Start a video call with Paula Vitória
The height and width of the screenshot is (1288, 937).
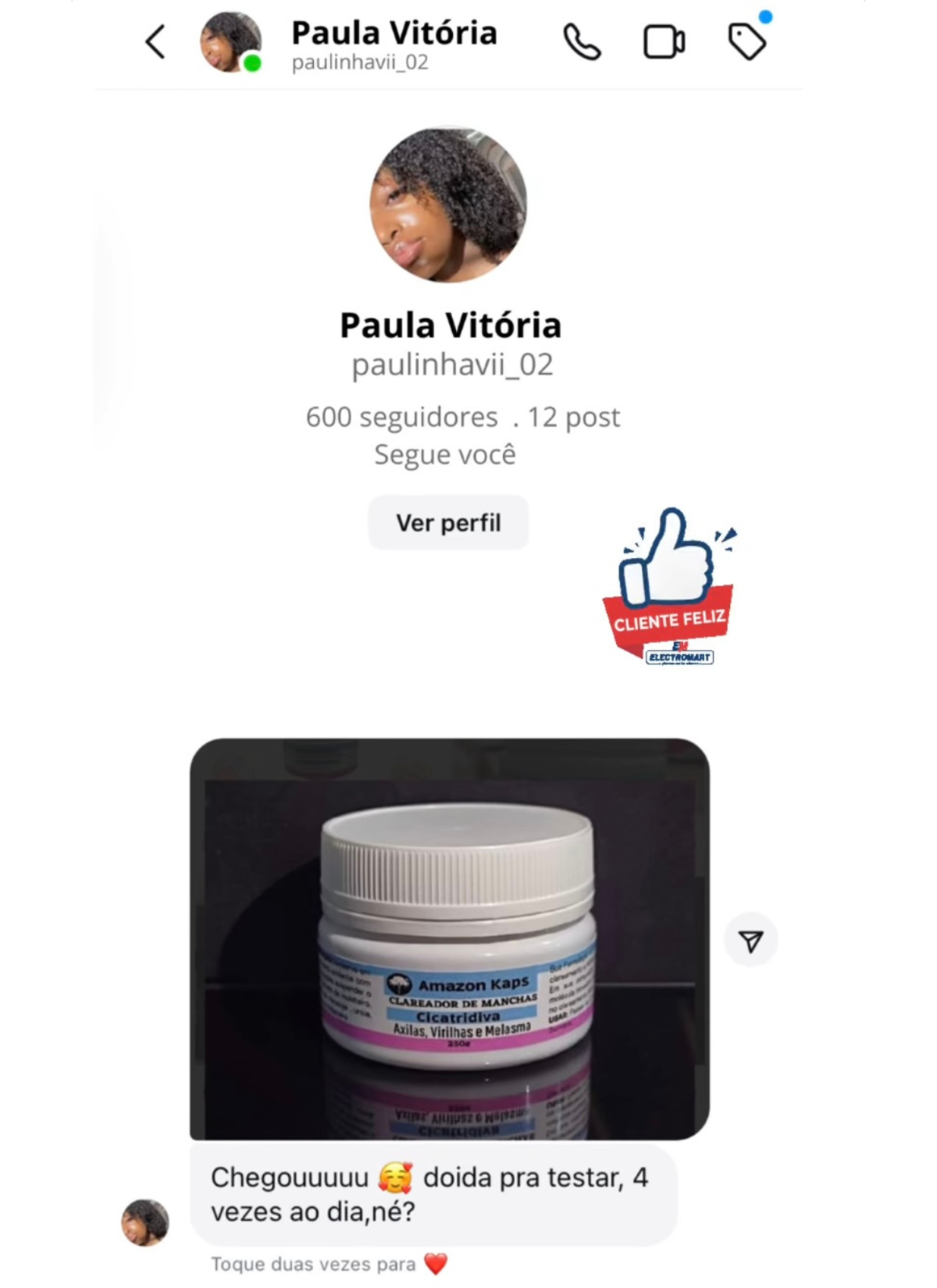pyautogui.click(x=664, y=42)
